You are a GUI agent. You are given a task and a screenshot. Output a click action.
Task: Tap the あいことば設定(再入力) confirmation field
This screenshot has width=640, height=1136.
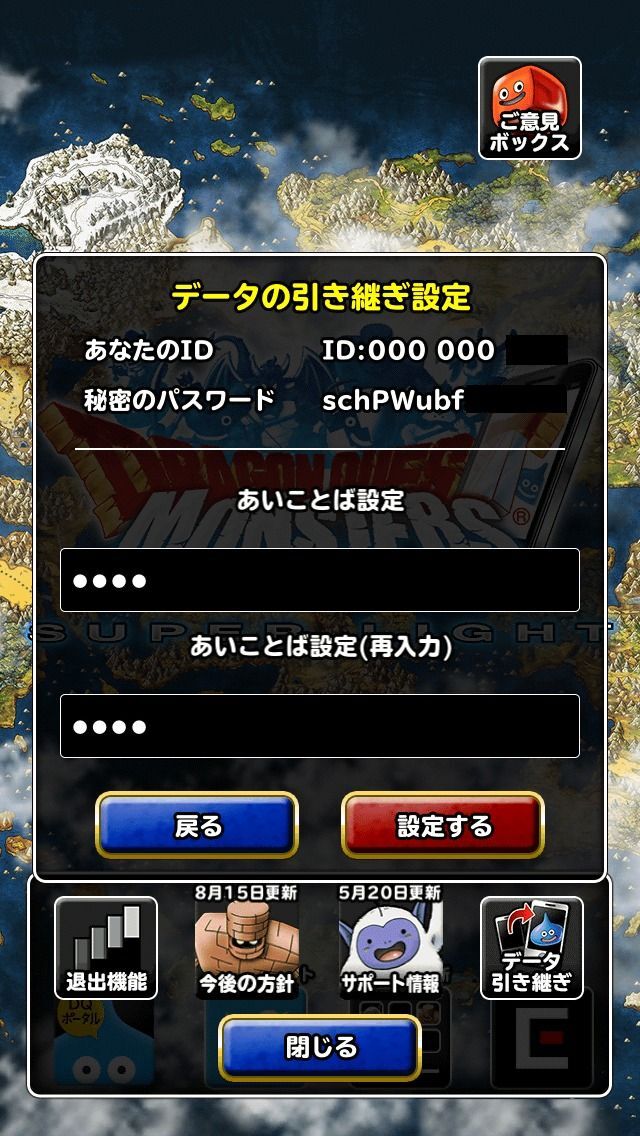(319, 726)
